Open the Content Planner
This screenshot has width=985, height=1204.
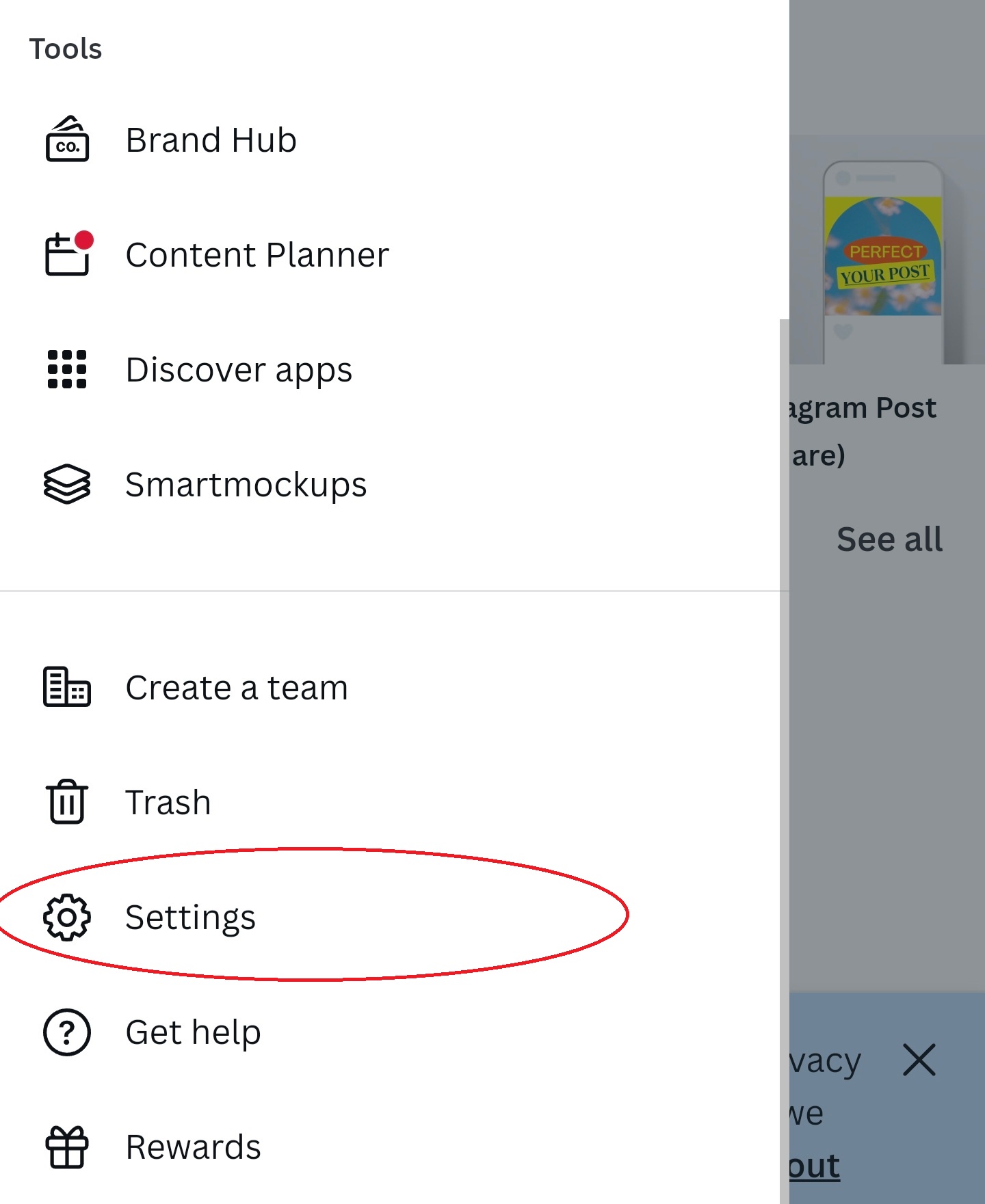click(257, 255)
